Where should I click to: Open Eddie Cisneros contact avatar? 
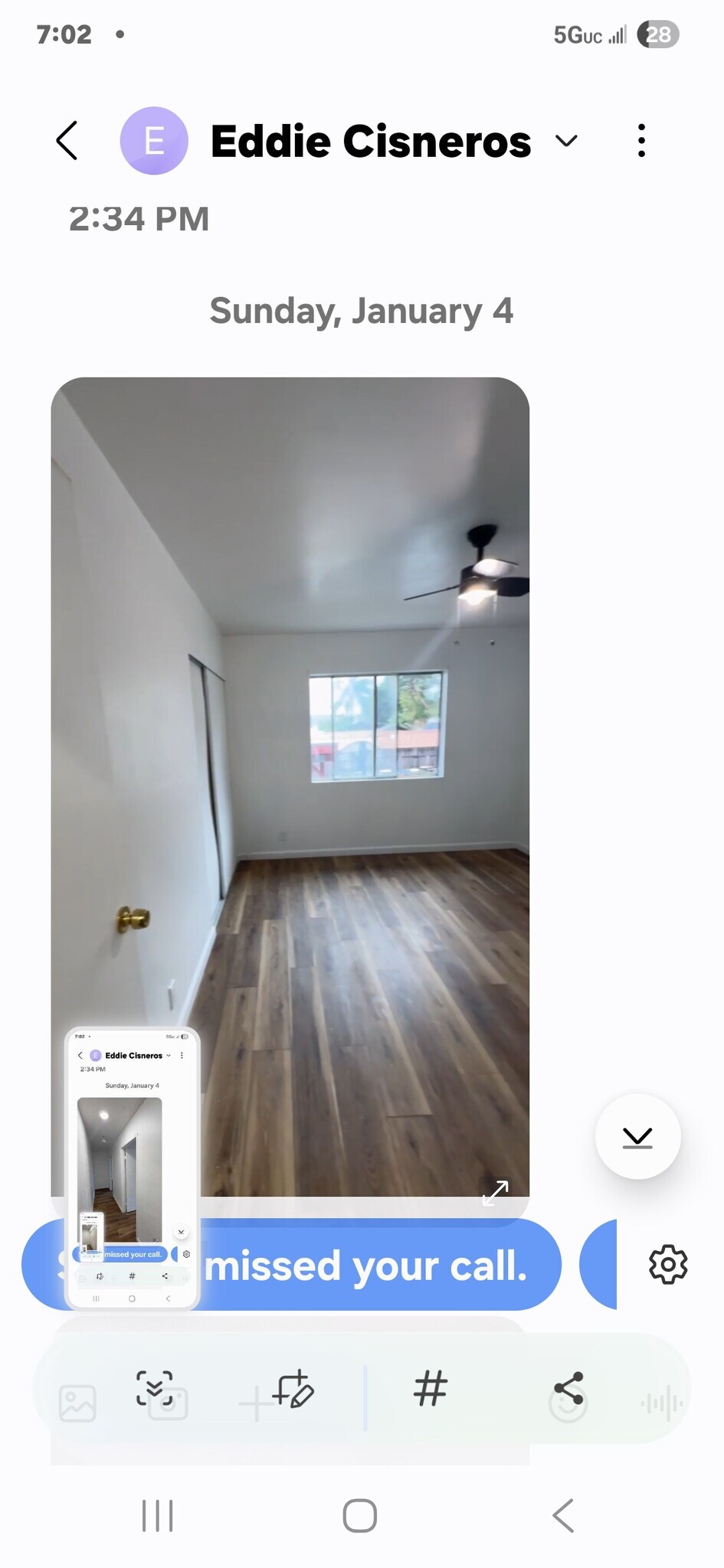click(x=154, y=141)
